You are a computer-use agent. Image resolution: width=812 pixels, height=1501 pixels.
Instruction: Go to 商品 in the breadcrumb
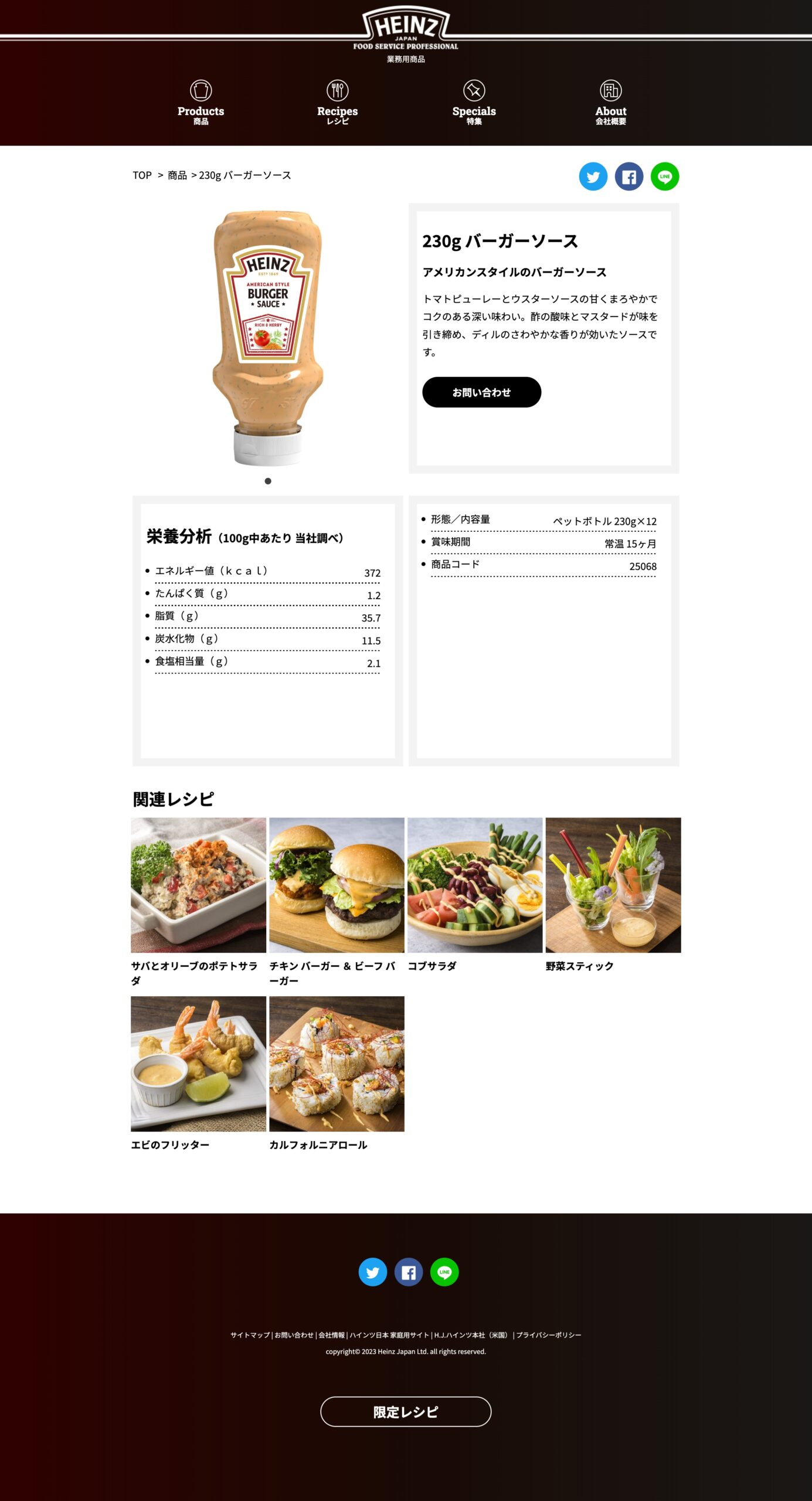tap(177, 175)
